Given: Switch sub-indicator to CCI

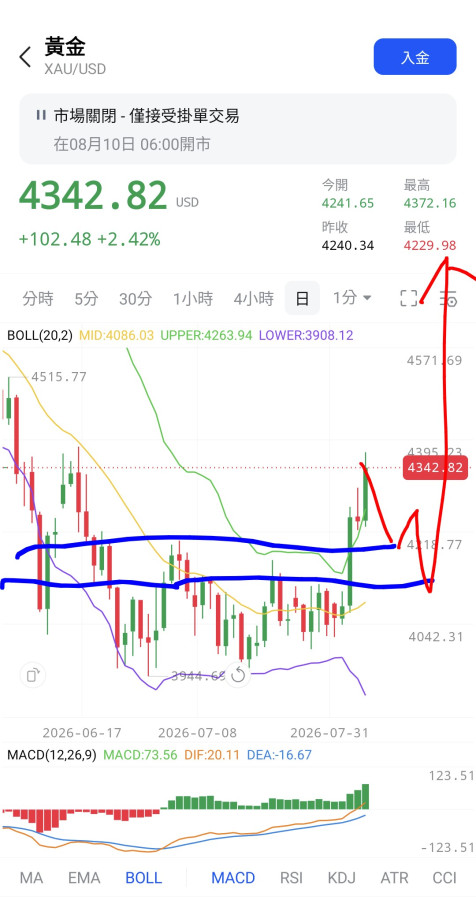Looking at the screenshot, I should coord(444,878).
